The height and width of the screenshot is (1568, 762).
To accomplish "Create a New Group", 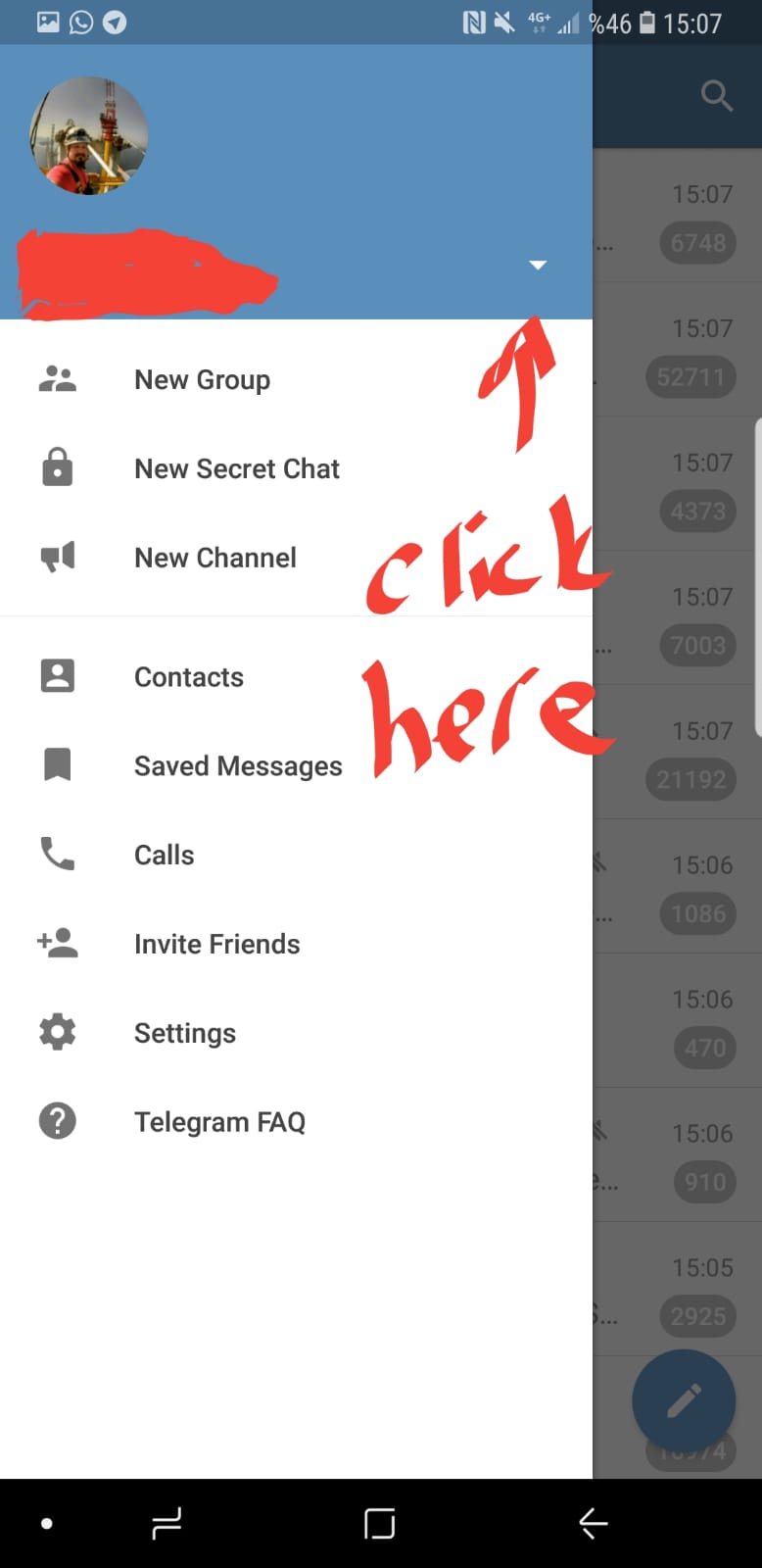I will (296, 379).
